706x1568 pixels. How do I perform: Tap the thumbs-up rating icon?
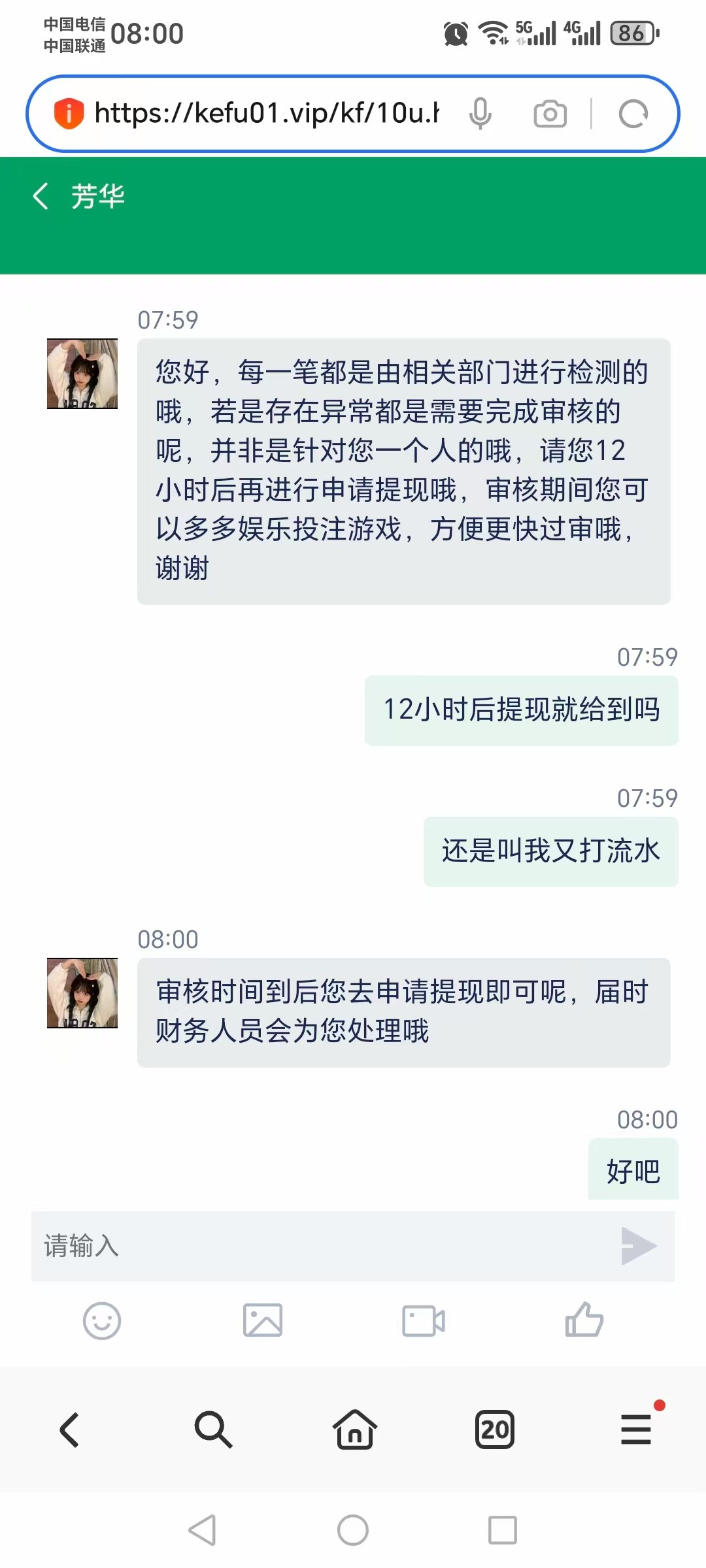point(584,1320)
